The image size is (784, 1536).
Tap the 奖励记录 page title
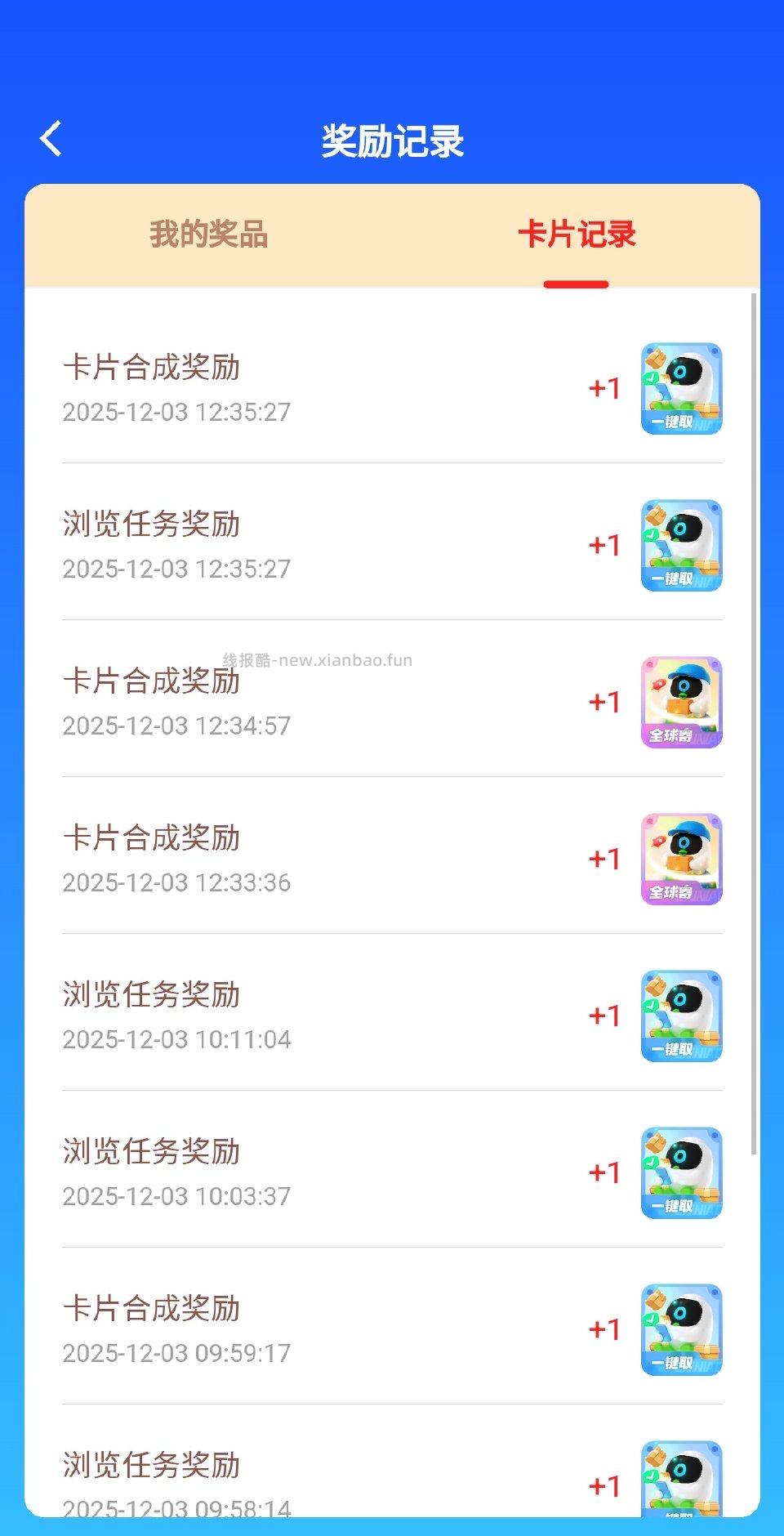pos(392,141)
